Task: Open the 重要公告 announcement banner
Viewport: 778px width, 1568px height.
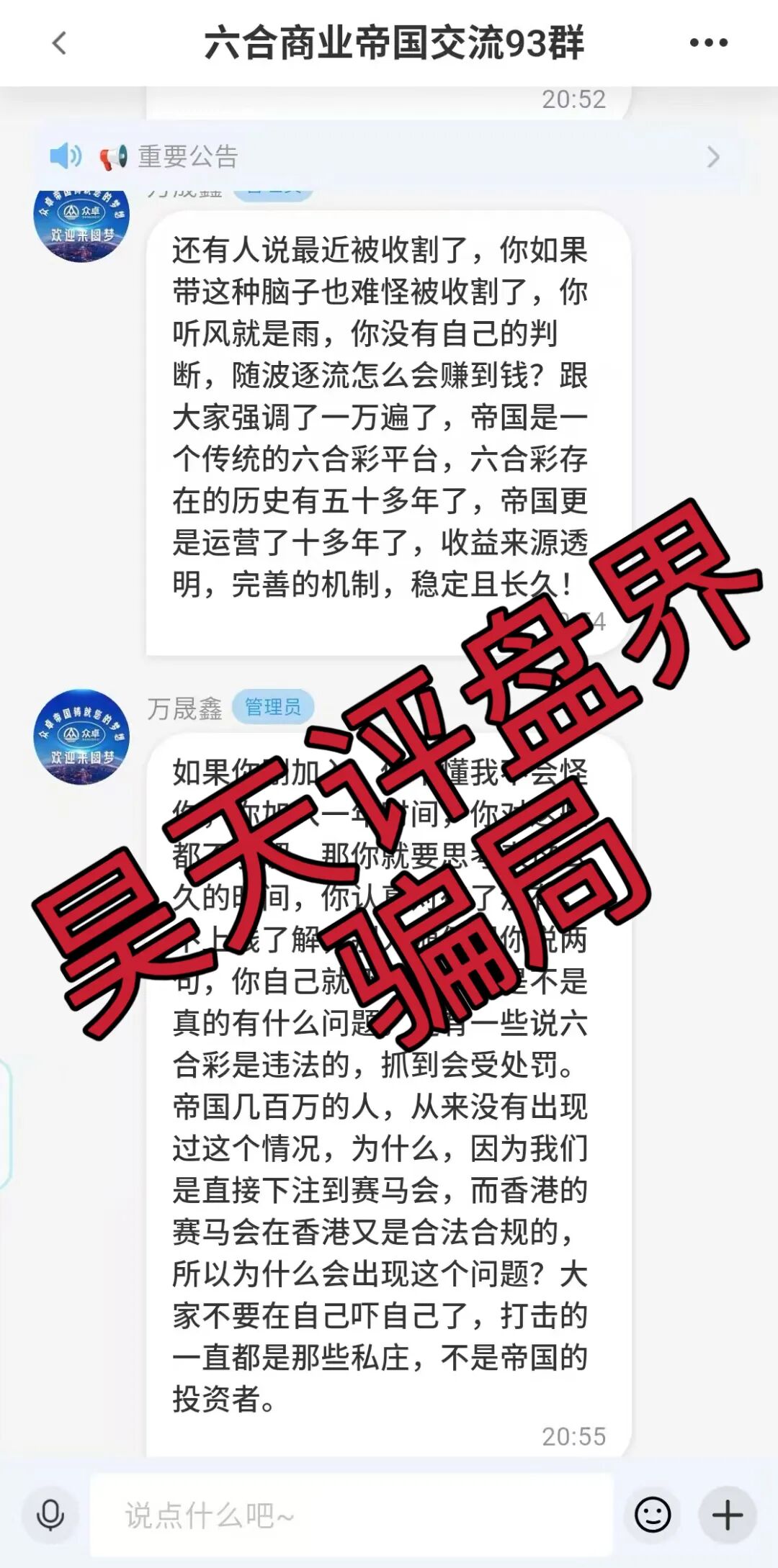Action: pyautogui.click(x=389, y=156)
